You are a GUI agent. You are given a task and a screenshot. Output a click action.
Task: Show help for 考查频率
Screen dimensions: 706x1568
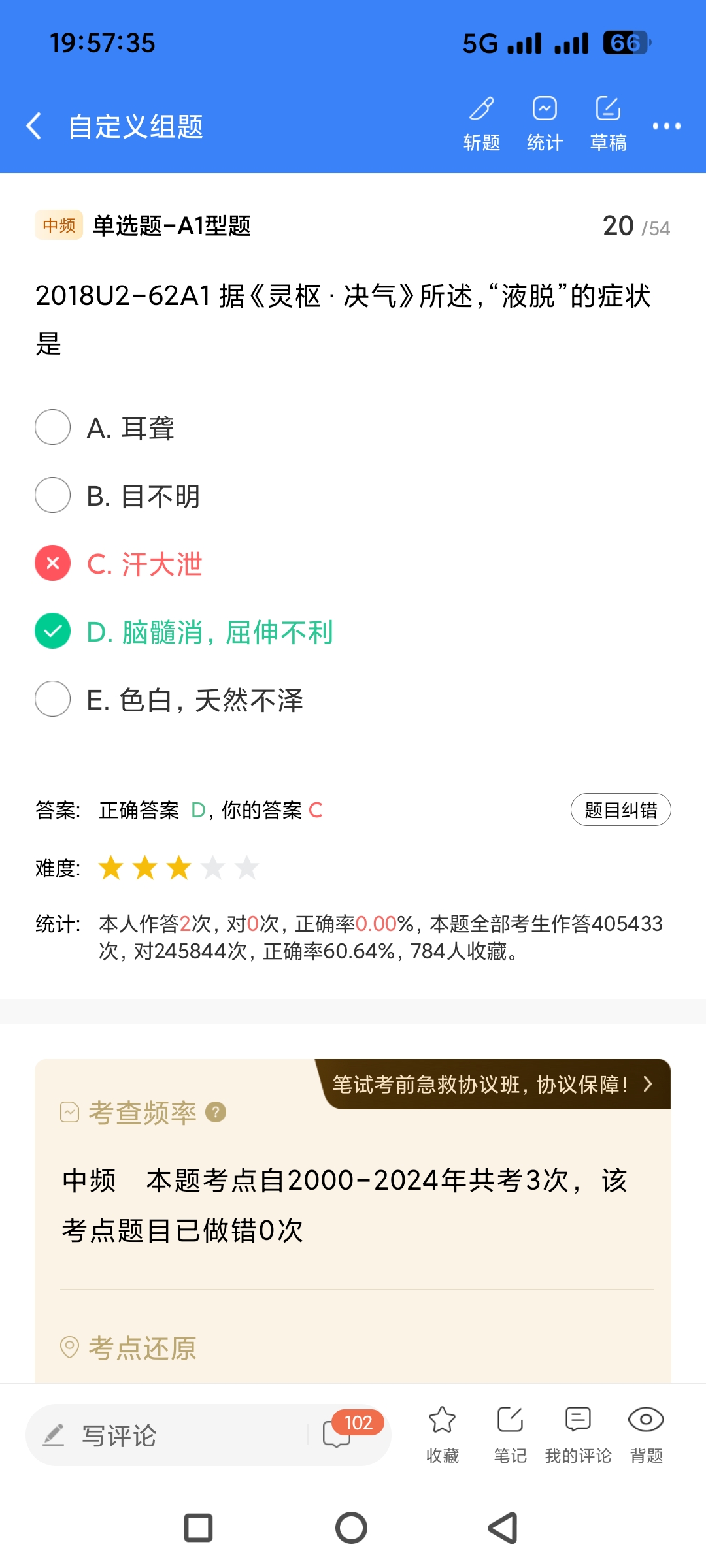click(x=216, y=1112)
